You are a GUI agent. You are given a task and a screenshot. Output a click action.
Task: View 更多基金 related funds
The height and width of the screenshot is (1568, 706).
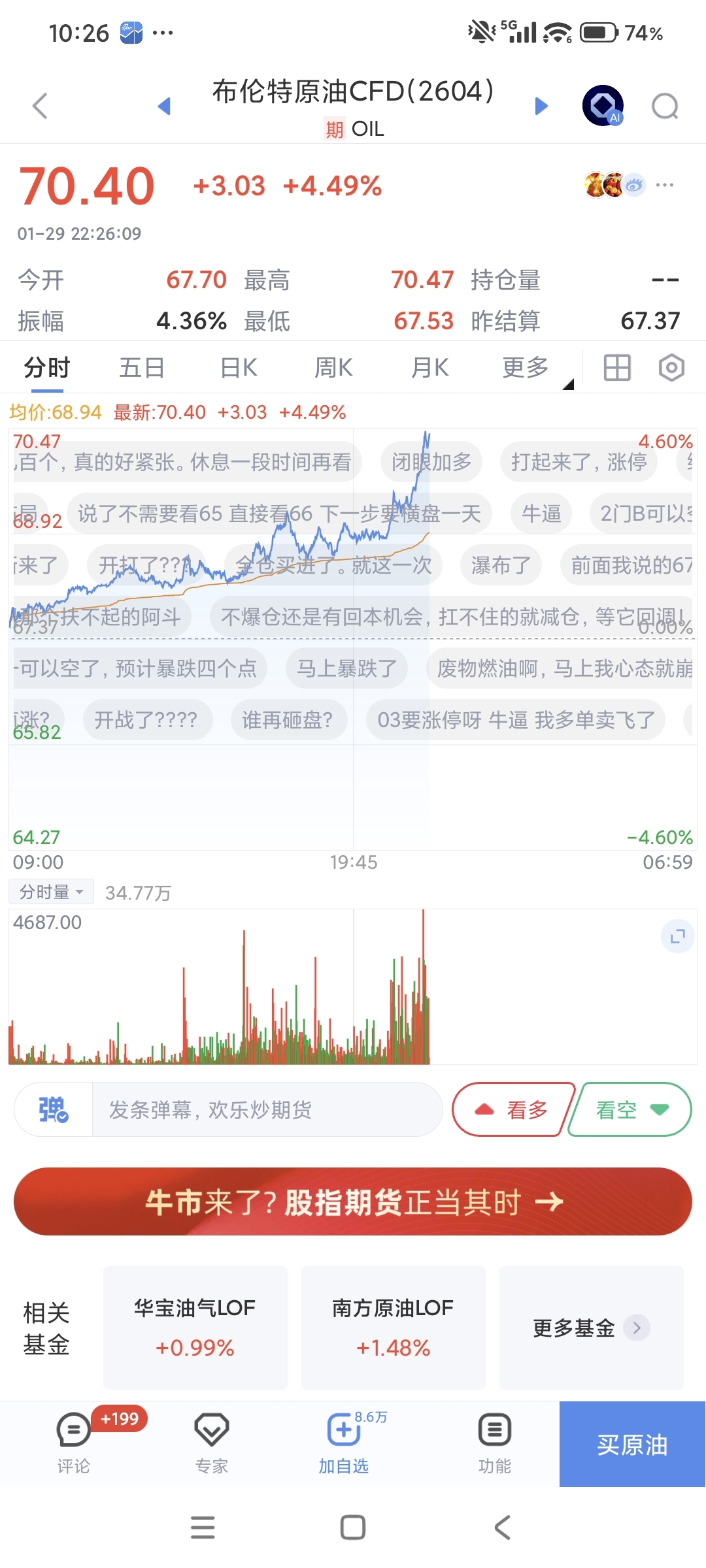click(x=590, y=1327)
